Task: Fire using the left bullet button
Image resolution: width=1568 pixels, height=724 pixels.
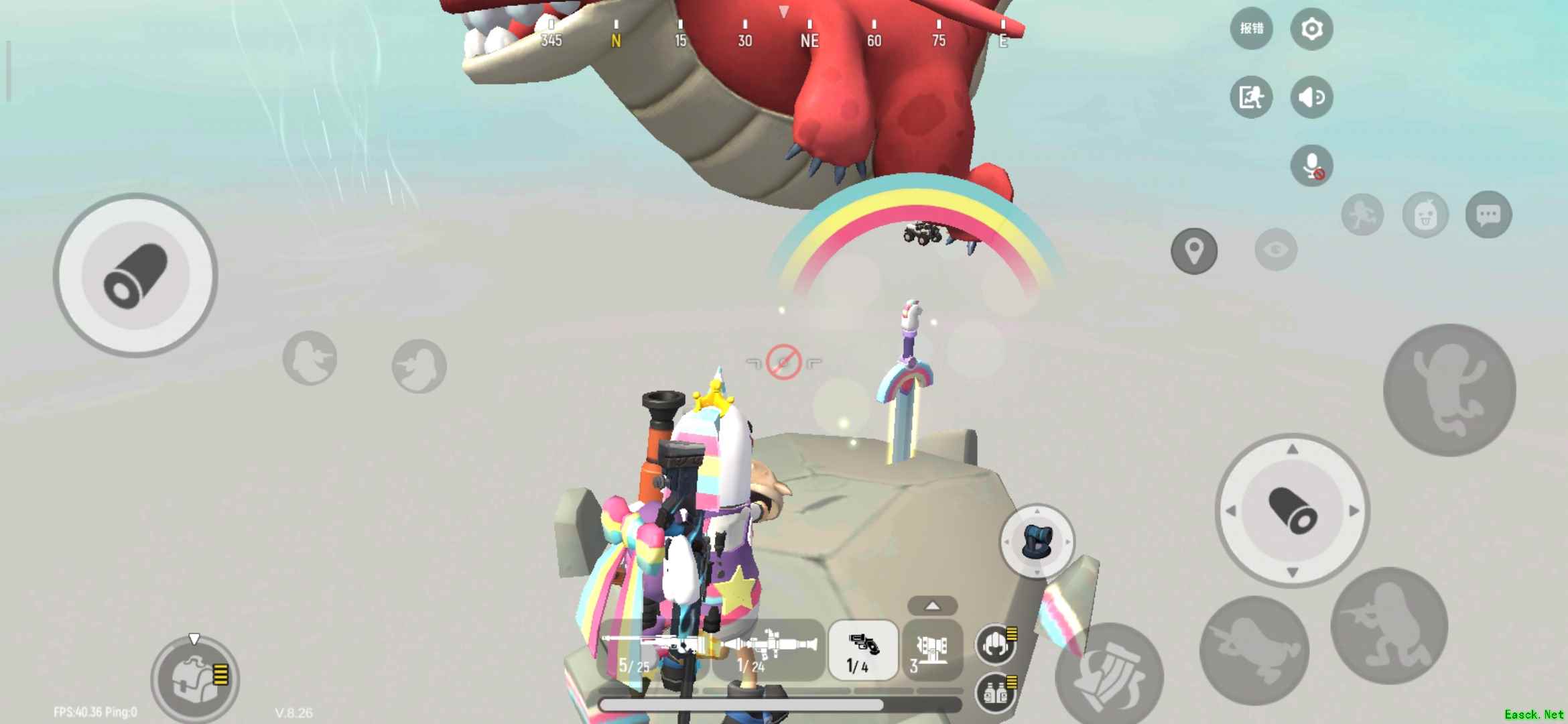Action: point(135,276)
